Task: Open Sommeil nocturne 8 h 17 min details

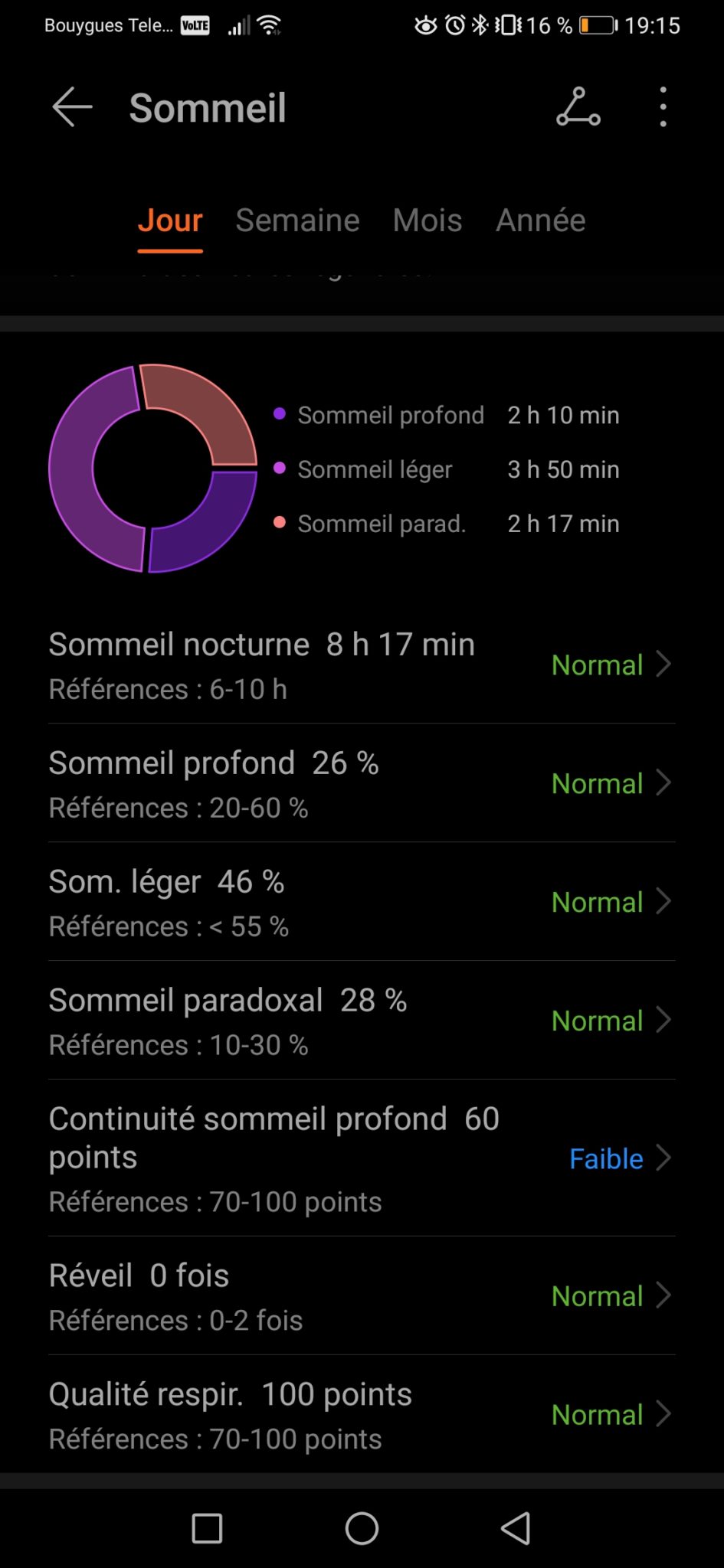Action: (x=362, y=665)
